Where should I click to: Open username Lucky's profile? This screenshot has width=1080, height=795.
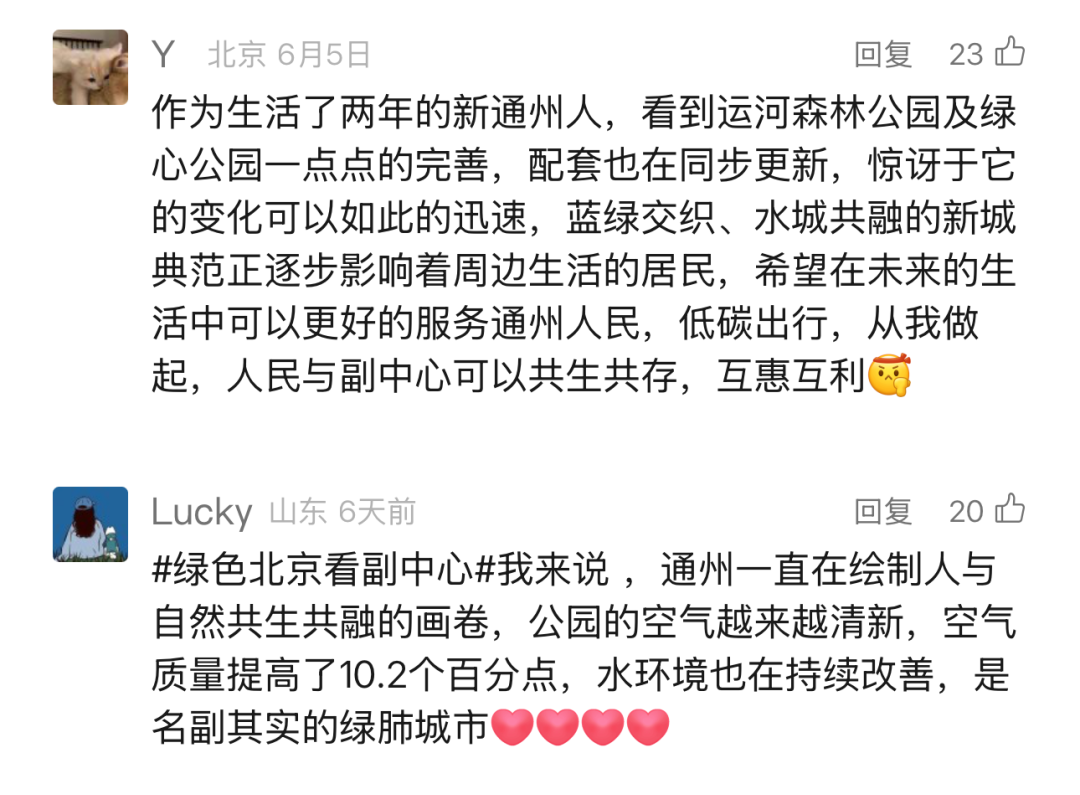[201, 512]
